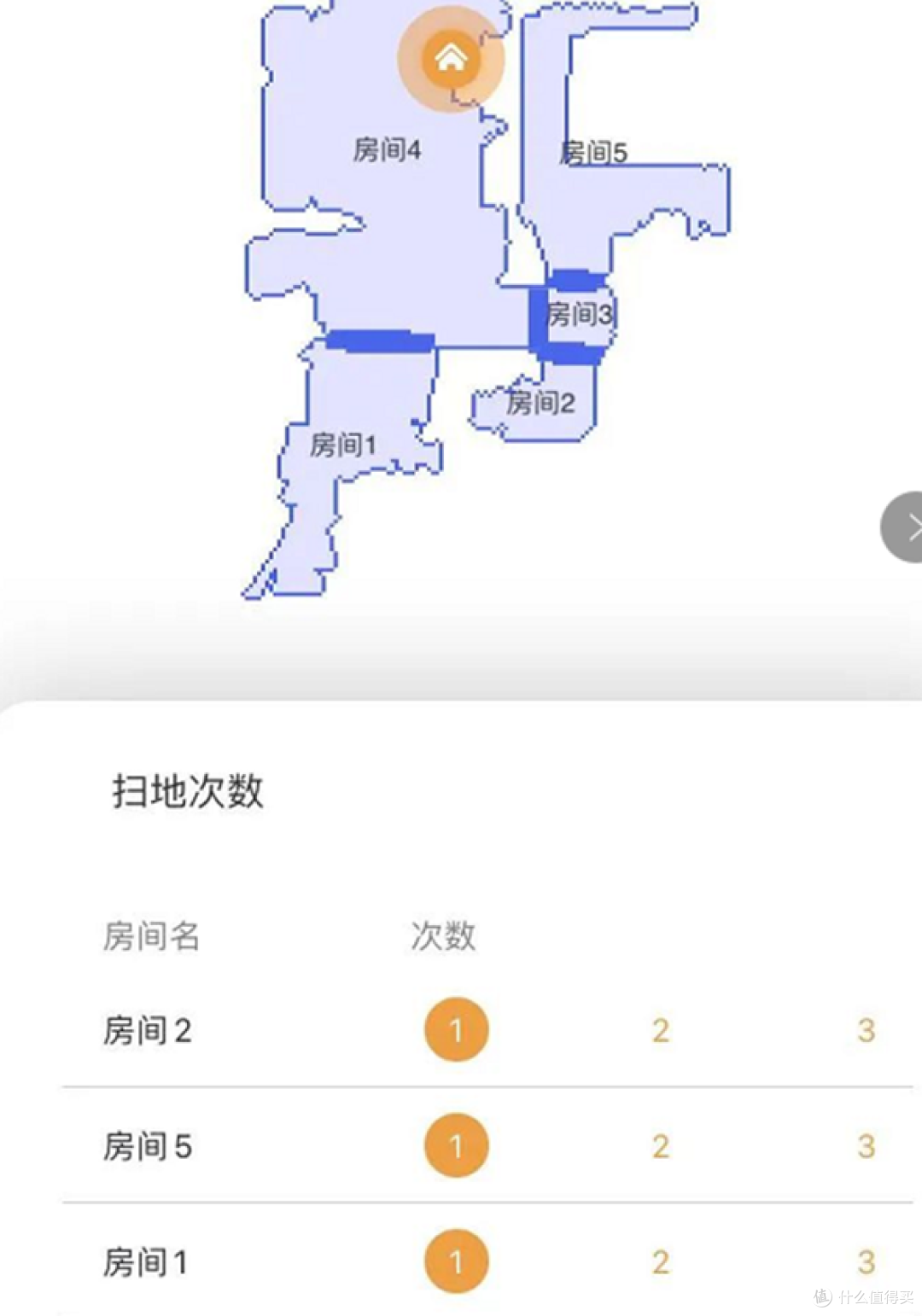Set sweep count 2 for 房间2
The image size is (922, 1316).
pos(661,1030)
